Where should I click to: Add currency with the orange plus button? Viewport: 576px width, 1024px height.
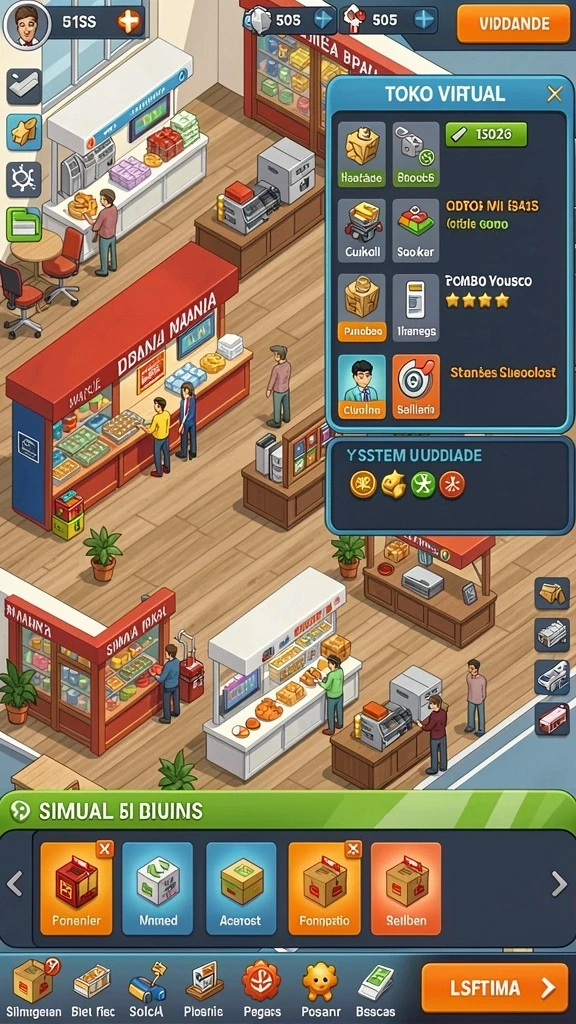129,22
